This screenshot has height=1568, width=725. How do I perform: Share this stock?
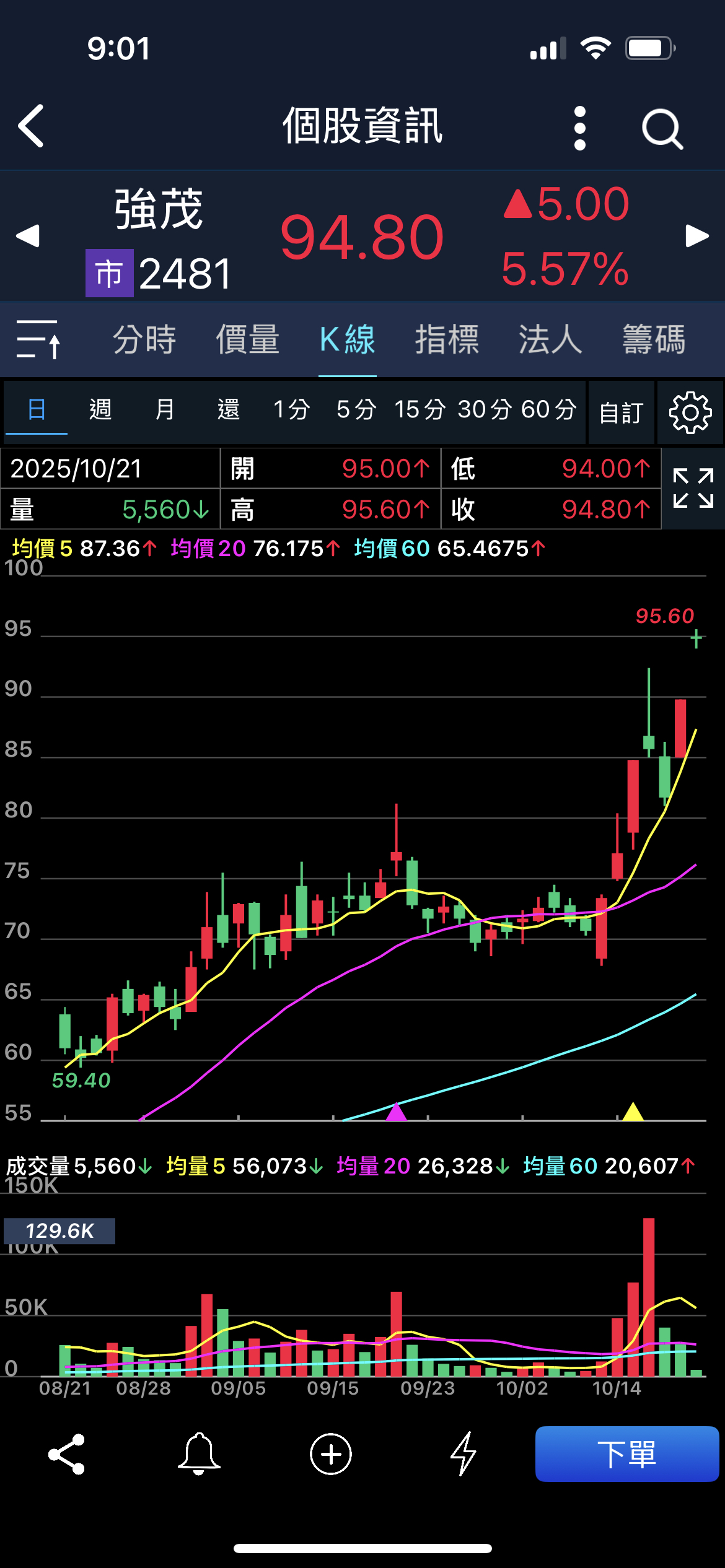[66, 1454]
